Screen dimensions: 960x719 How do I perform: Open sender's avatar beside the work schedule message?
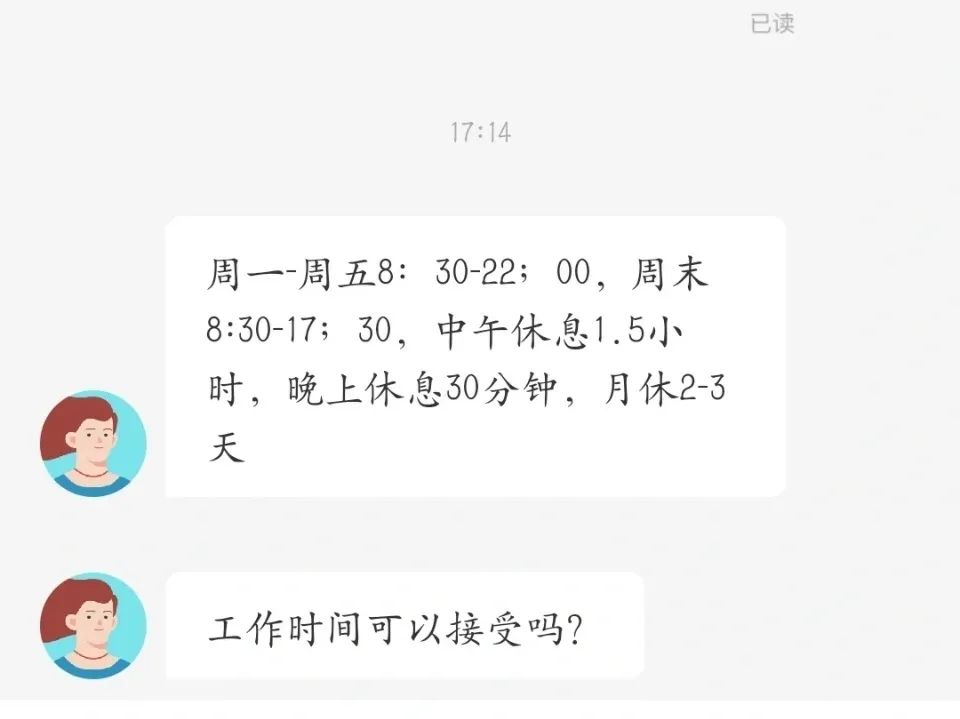coord(93,443)
